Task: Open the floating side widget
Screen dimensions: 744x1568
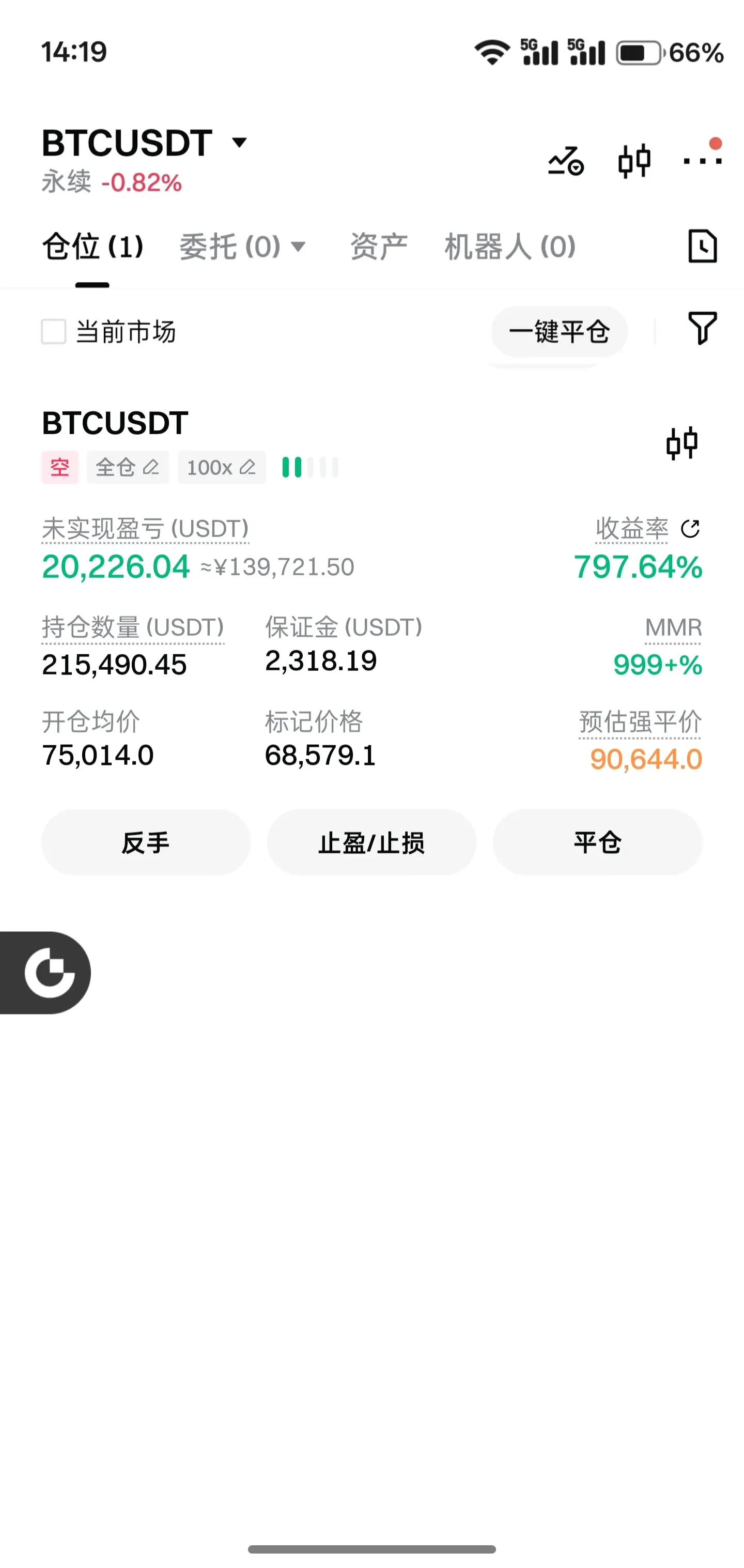Action: coord(48,973)
